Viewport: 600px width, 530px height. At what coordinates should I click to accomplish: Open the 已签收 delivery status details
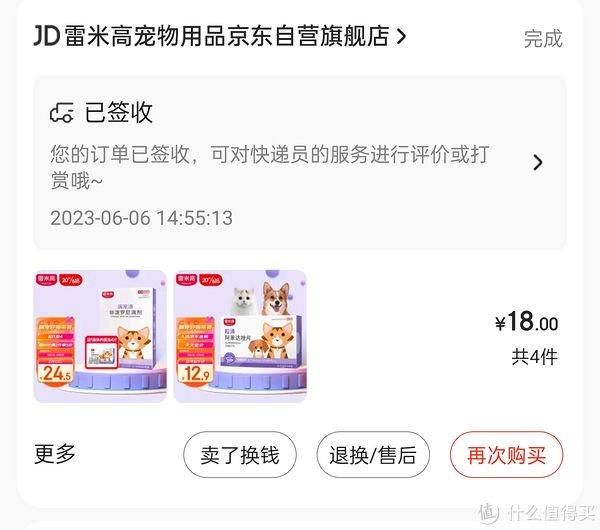[300, 162]
